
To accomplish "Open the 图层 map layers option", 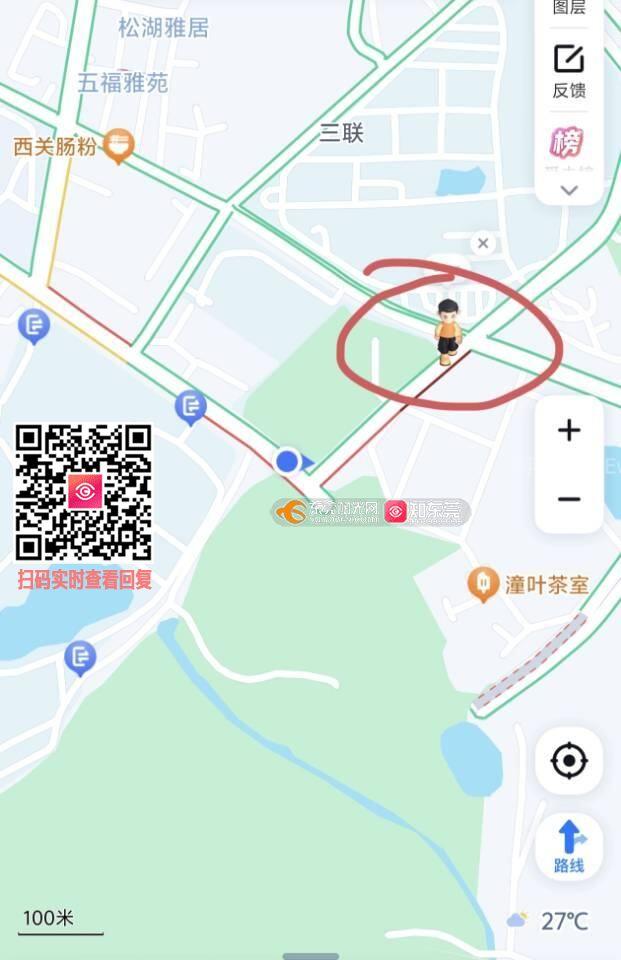I will click(569, 8).
